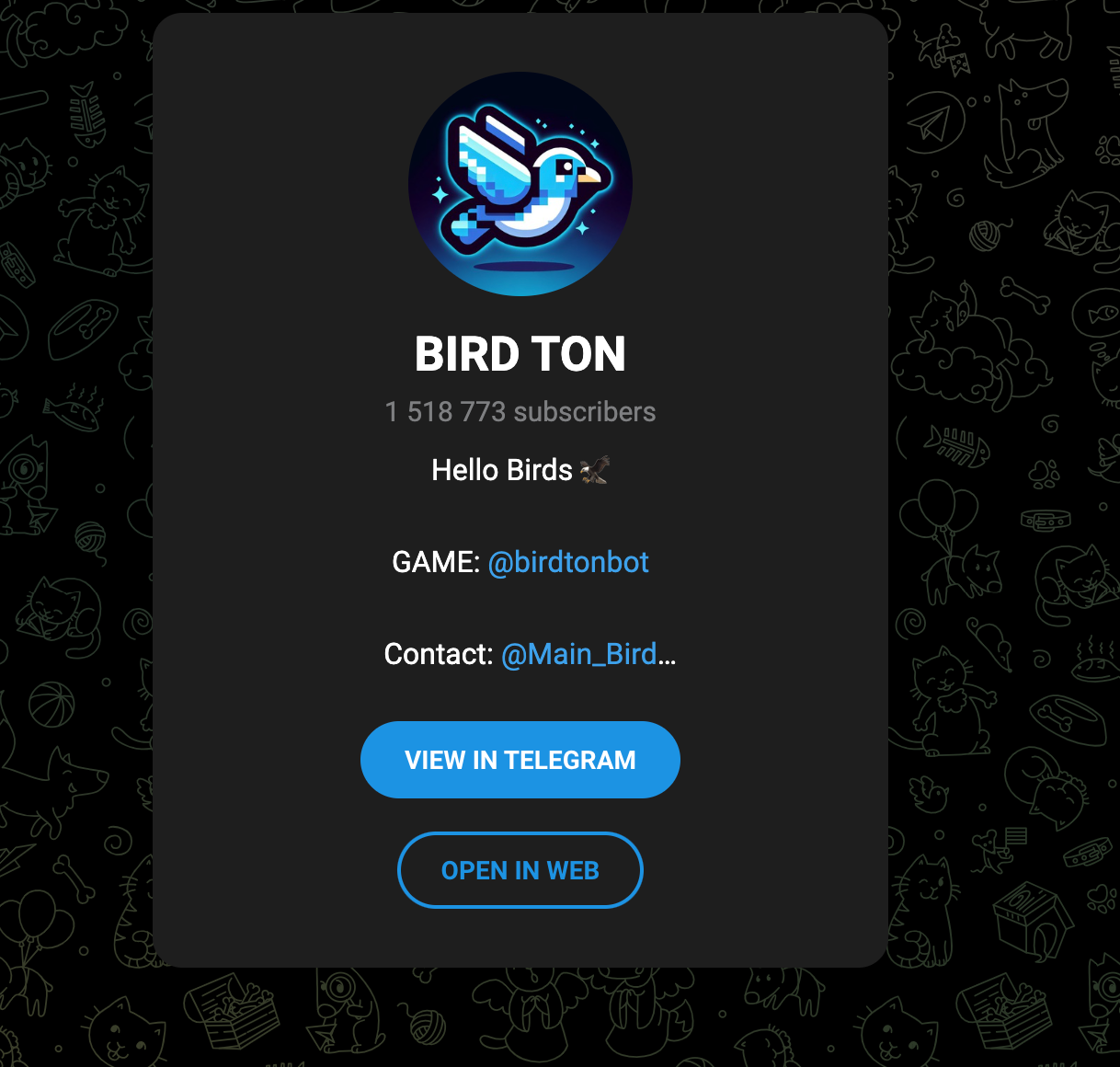Open the channel in web
1120x1067 pixels.
(x=520, y=870)
